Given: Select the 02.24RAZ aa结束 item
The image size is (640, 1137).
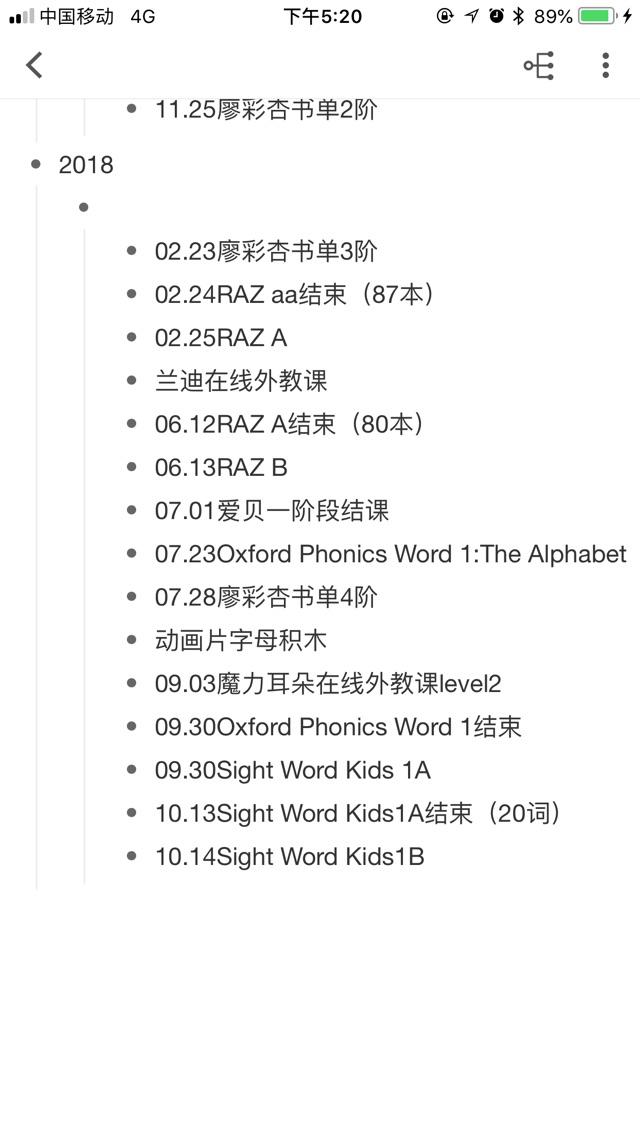Looking at the screenshot, I should coord(296,294).
